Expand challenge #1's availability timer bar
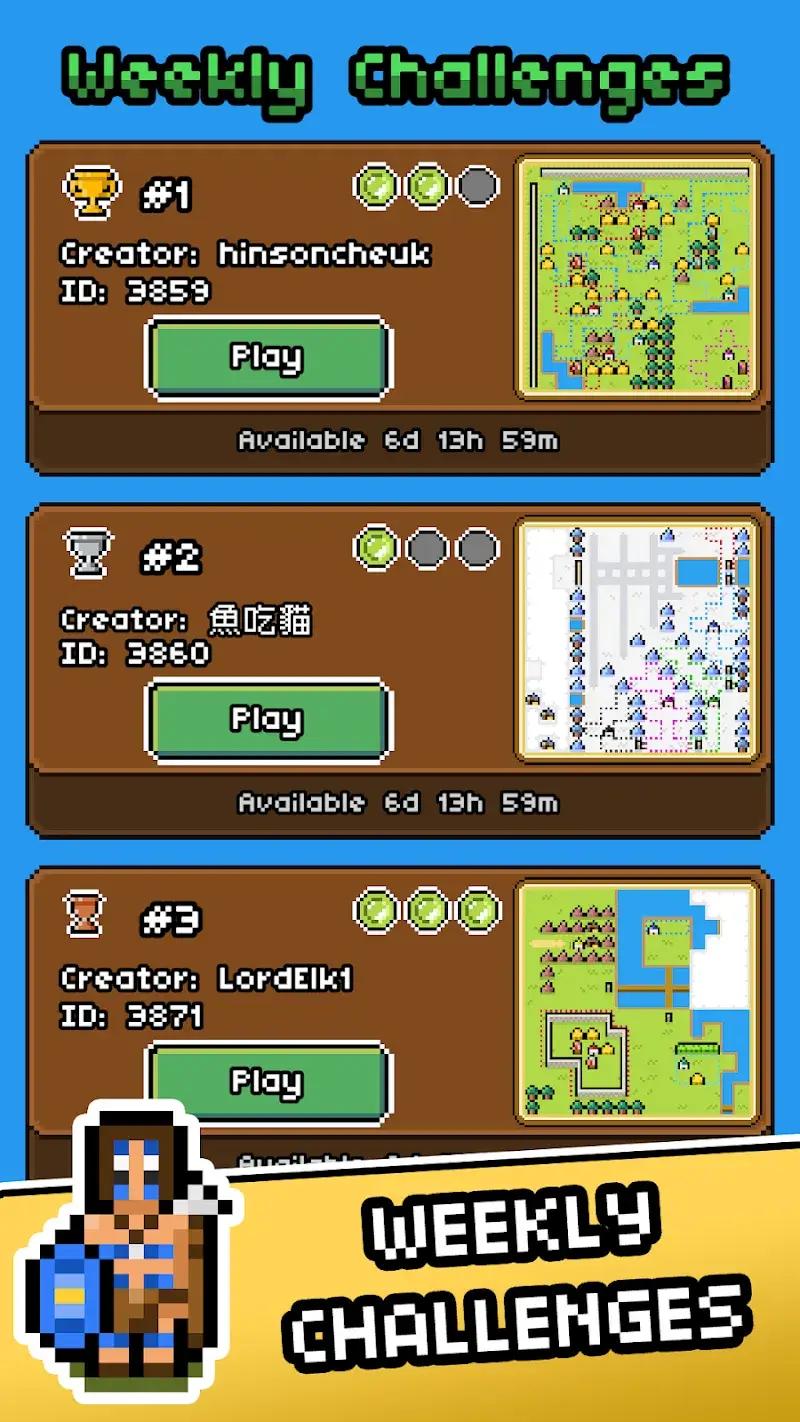Image resolution: width=800 pixels, height=1422 pixels. (400, 438)
